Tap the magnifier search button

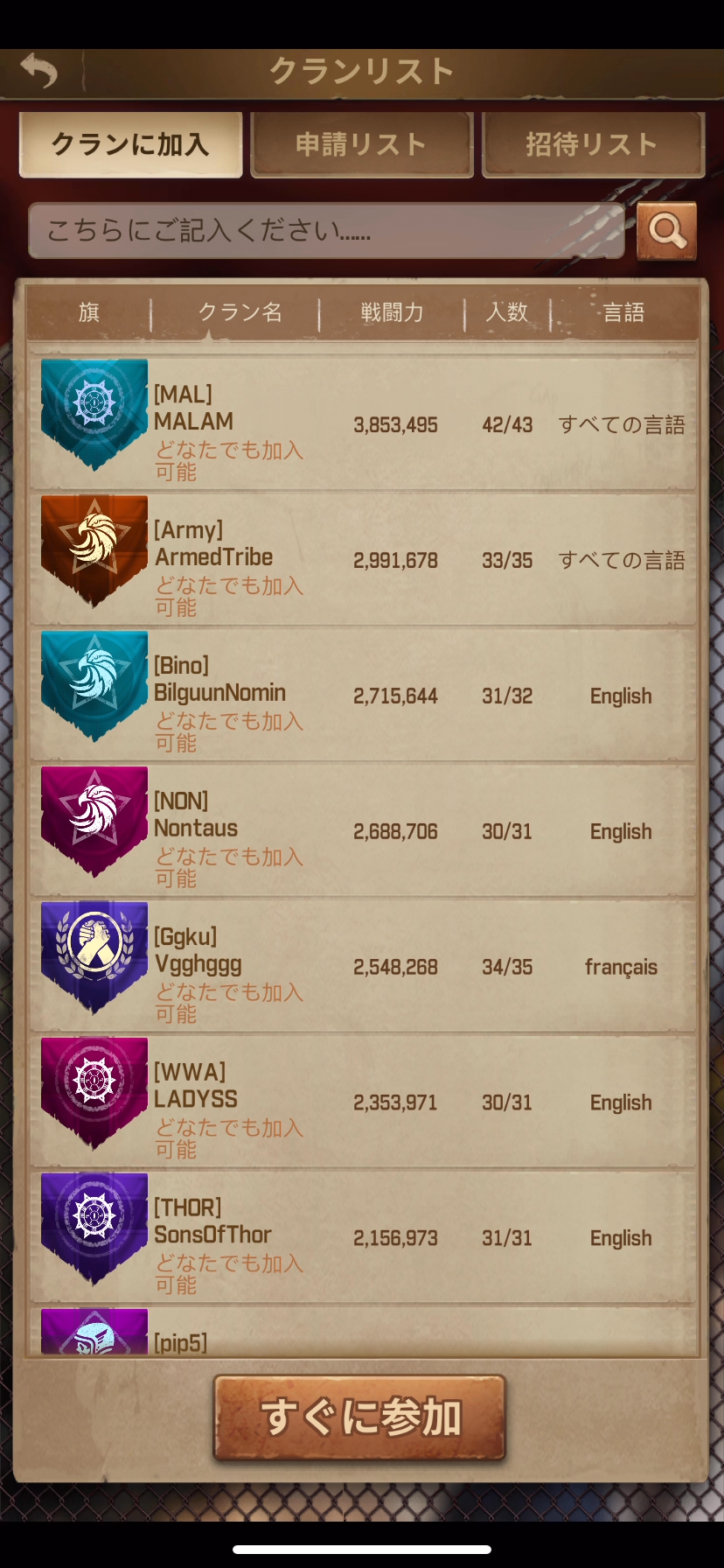pos(666,231)
